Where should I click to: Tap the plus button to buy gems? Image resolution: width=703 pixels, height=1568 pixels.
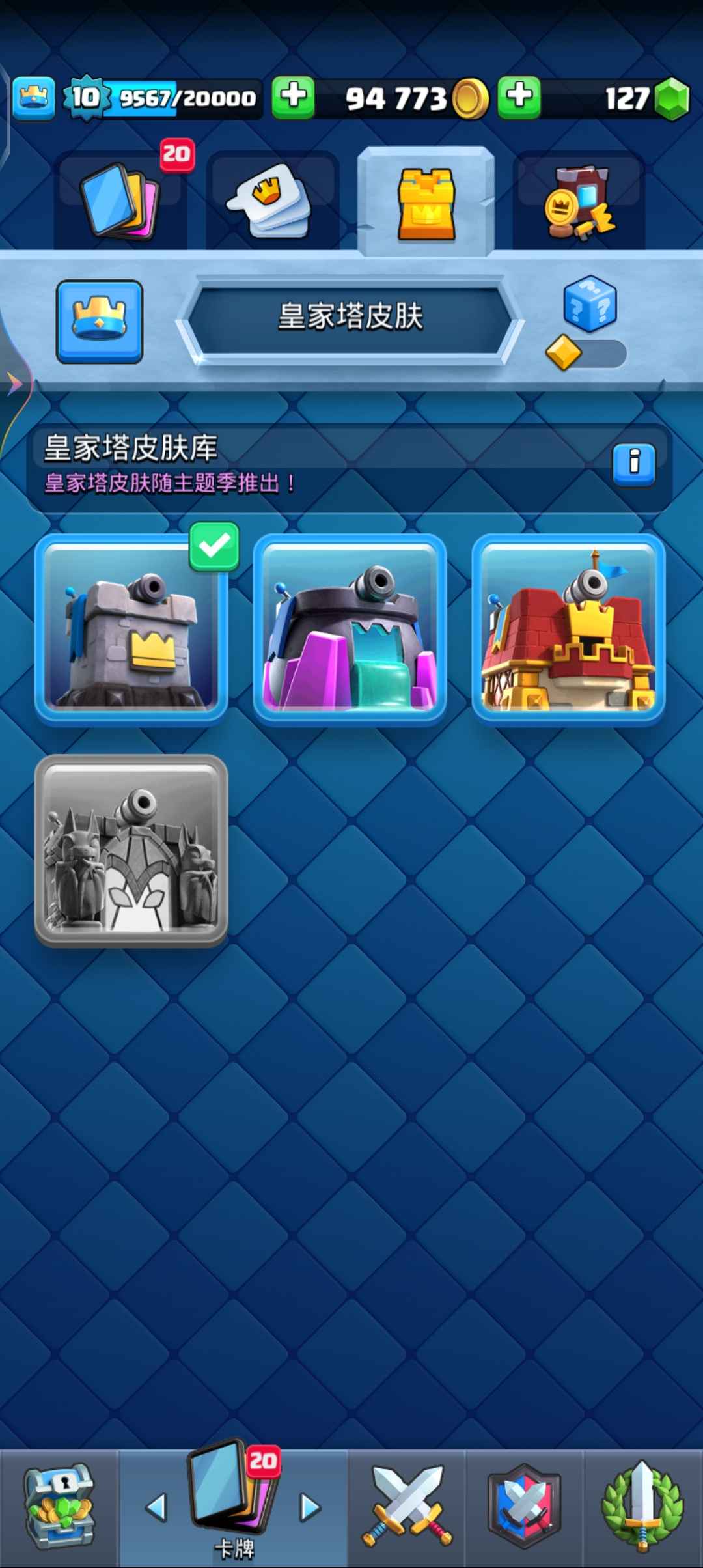(x=519, y=98)
